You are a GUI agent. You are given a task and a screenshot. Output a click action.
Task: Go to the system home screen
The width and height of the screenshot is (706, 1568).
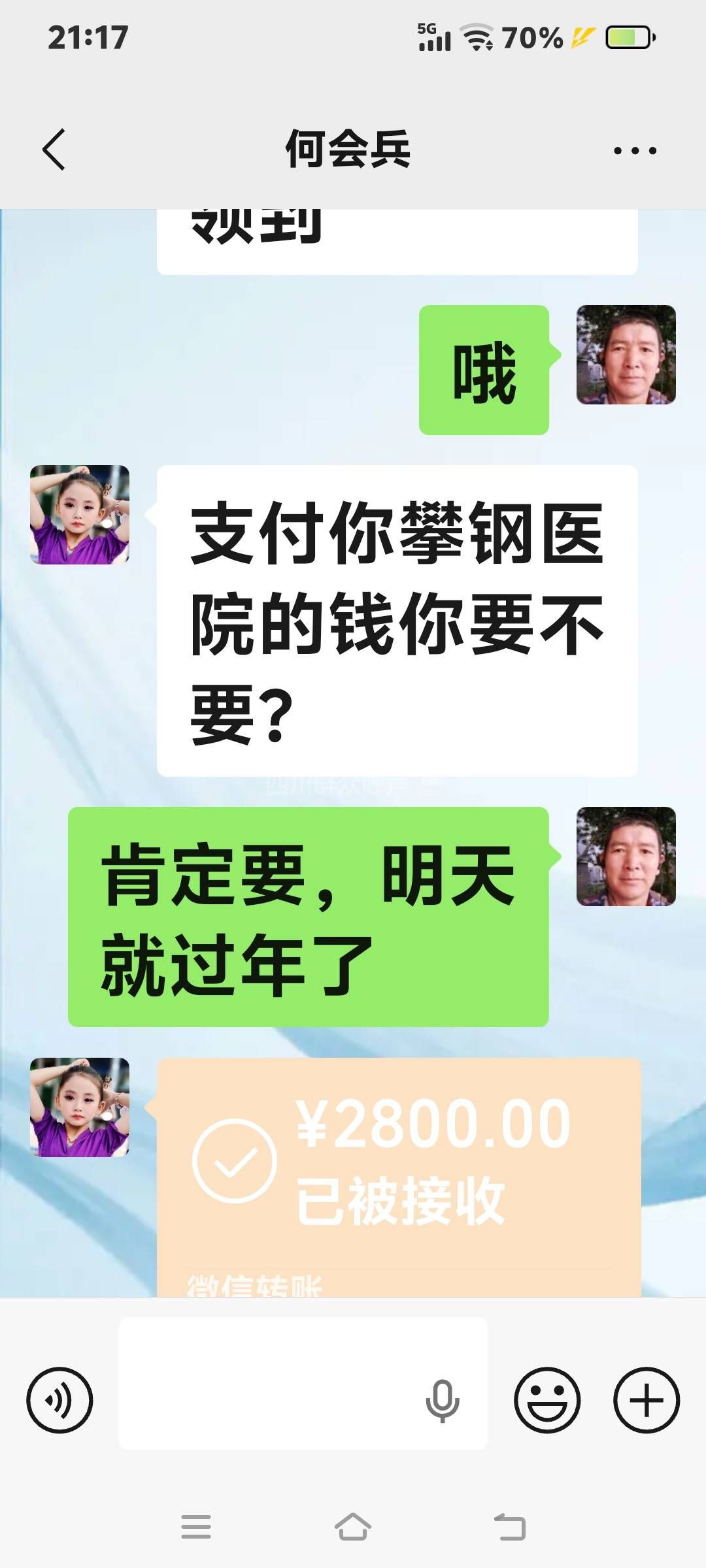click(353, 1527)
